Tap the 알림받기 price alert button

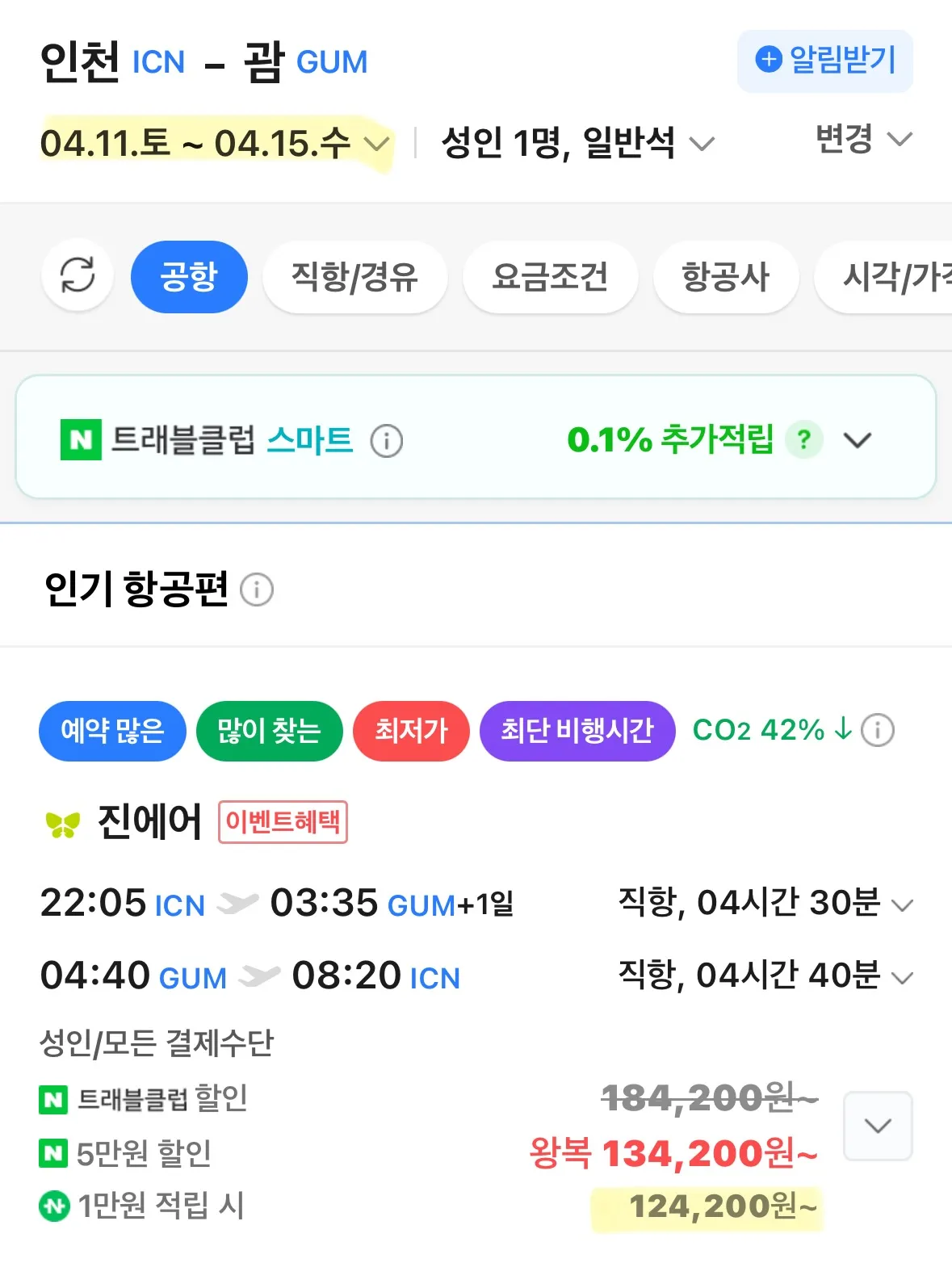point(824,61)
